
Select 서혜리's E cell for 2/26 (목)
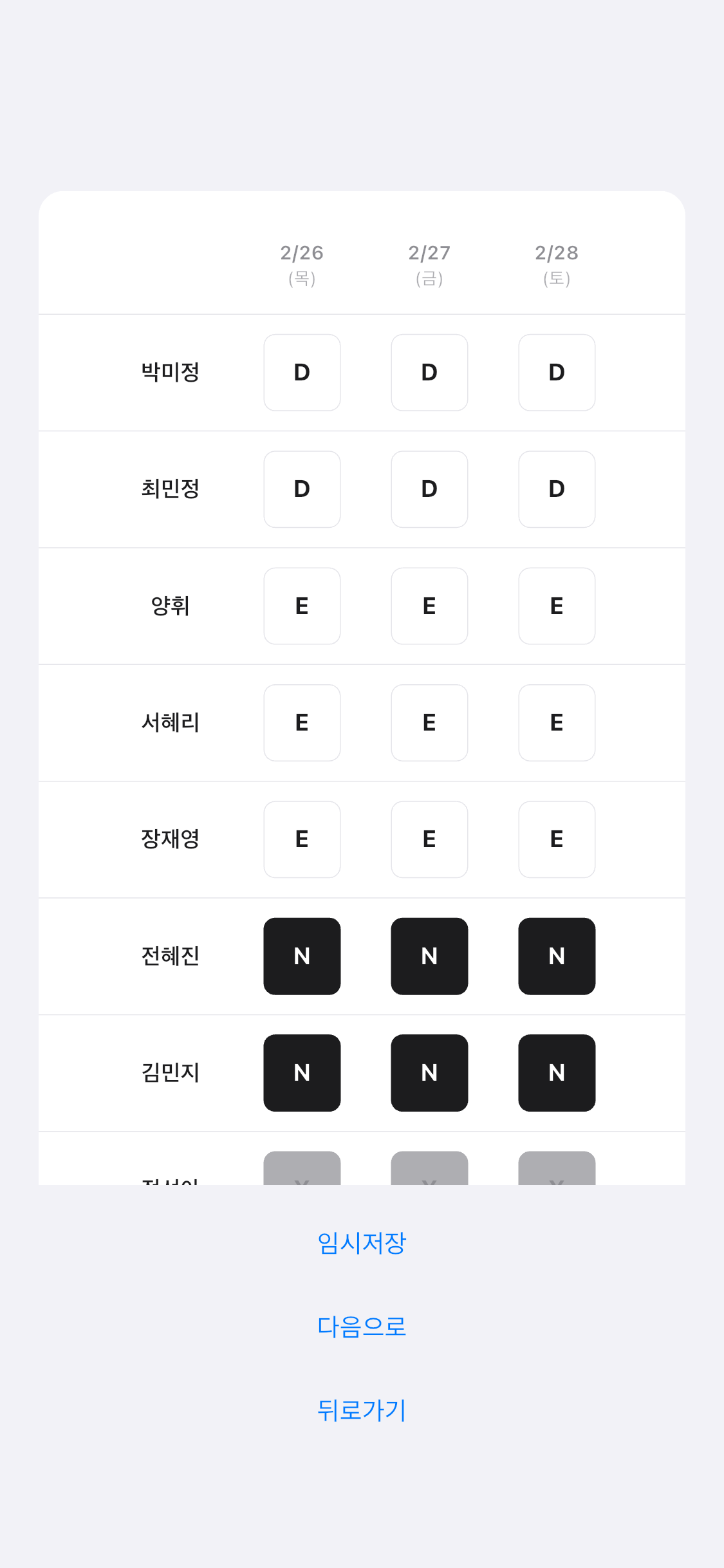point(302,722)
